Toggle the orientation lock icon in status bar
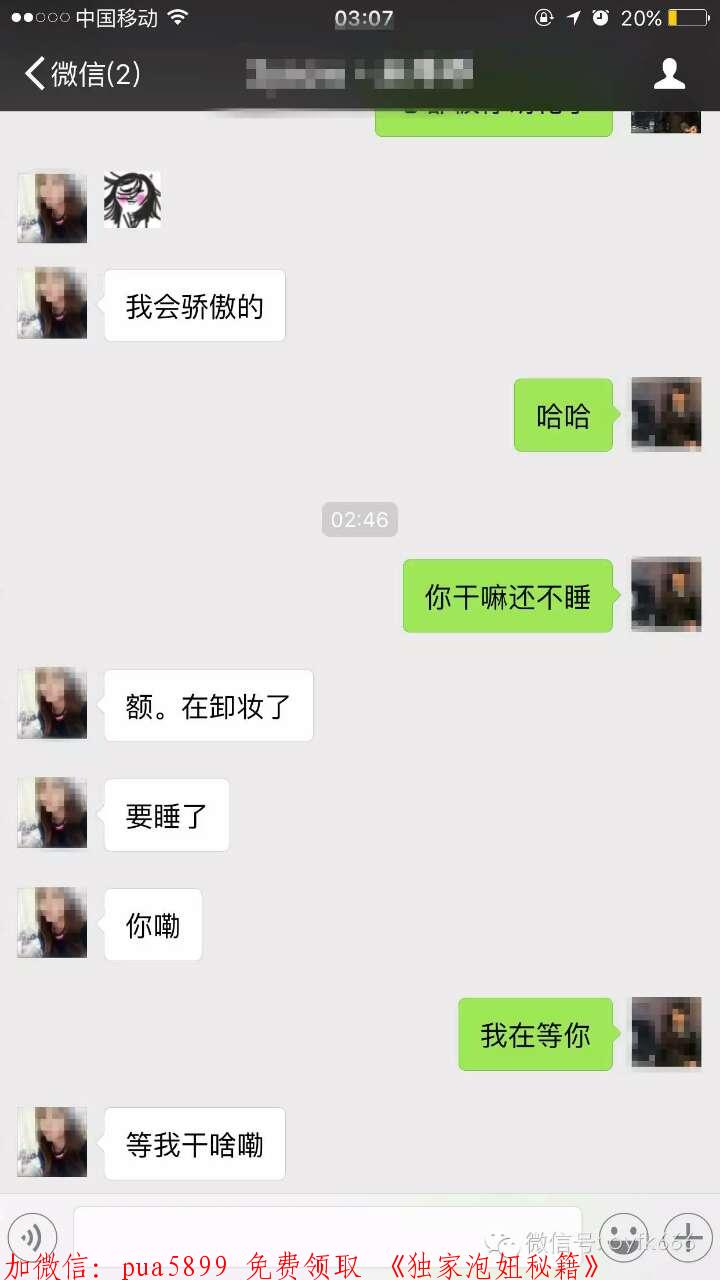Viewport: 720px width, 1280px height. pos(542,16)
